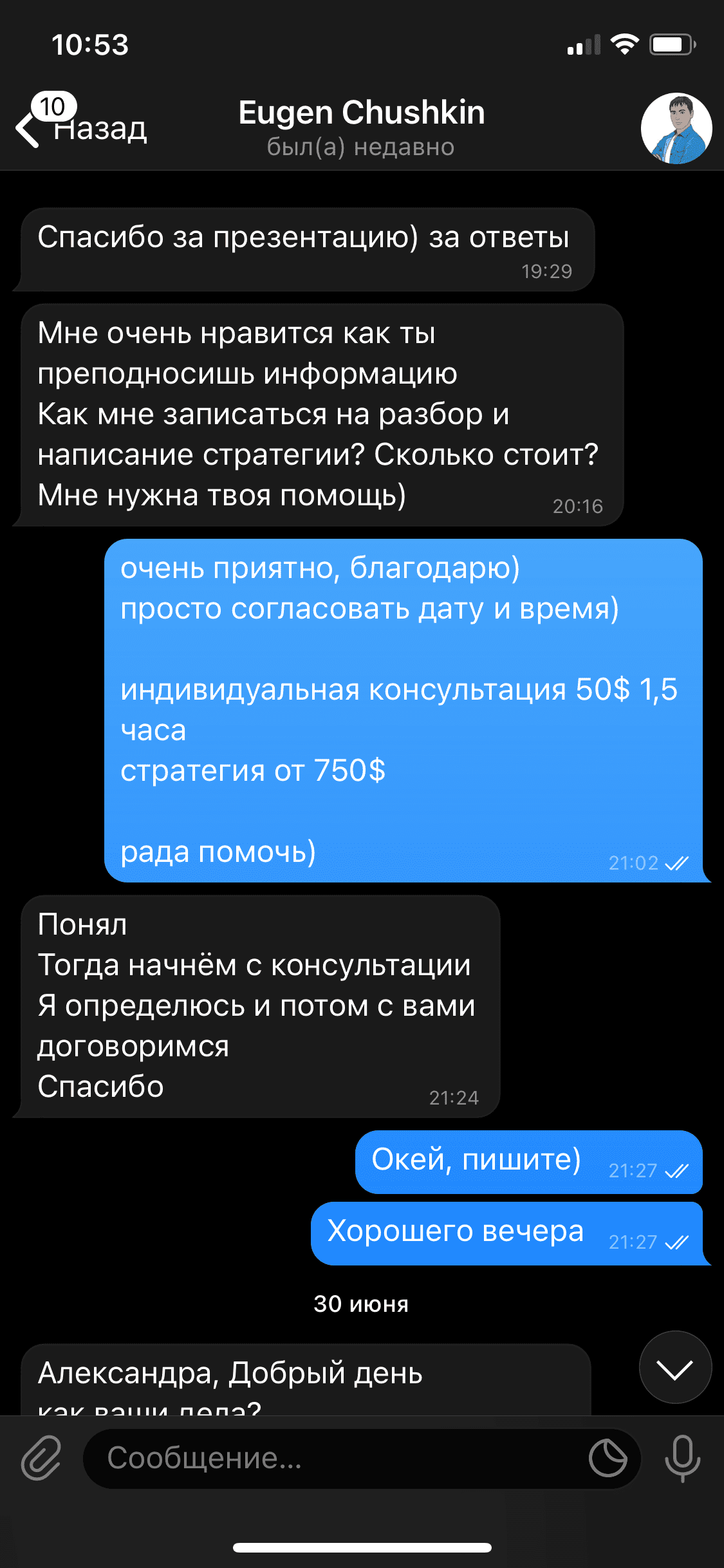The height and width of the screenshot is (1568, 724).
Task: Tap the microphone voice message button
Action: click(x=682, y=1458)
